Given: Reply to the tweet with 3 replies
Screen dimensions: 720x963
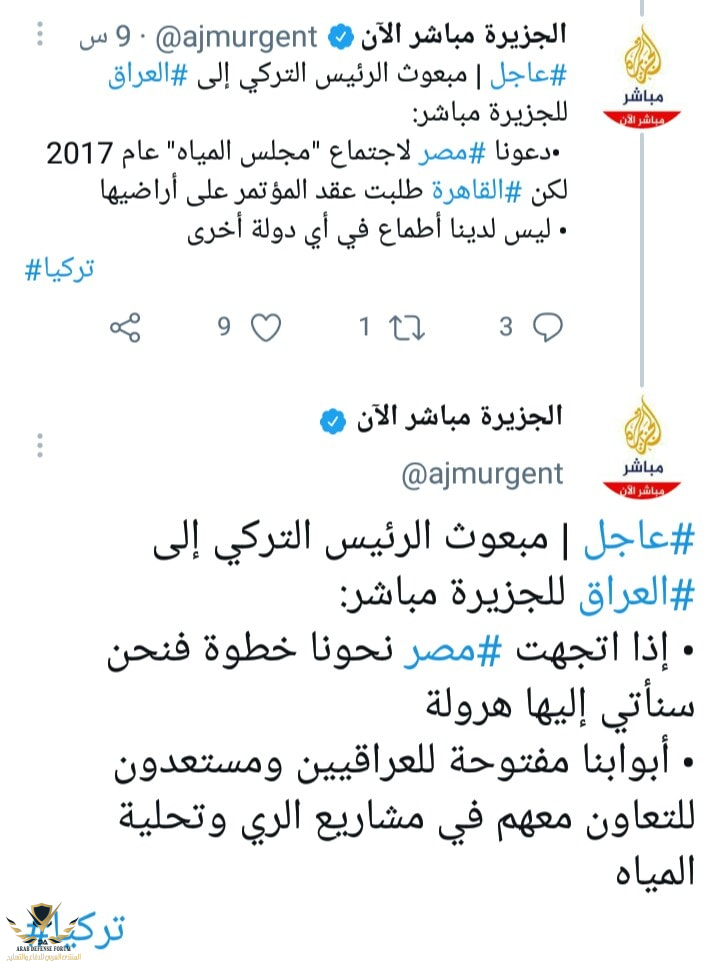Looking at the screenshot, I should point(548,326).
